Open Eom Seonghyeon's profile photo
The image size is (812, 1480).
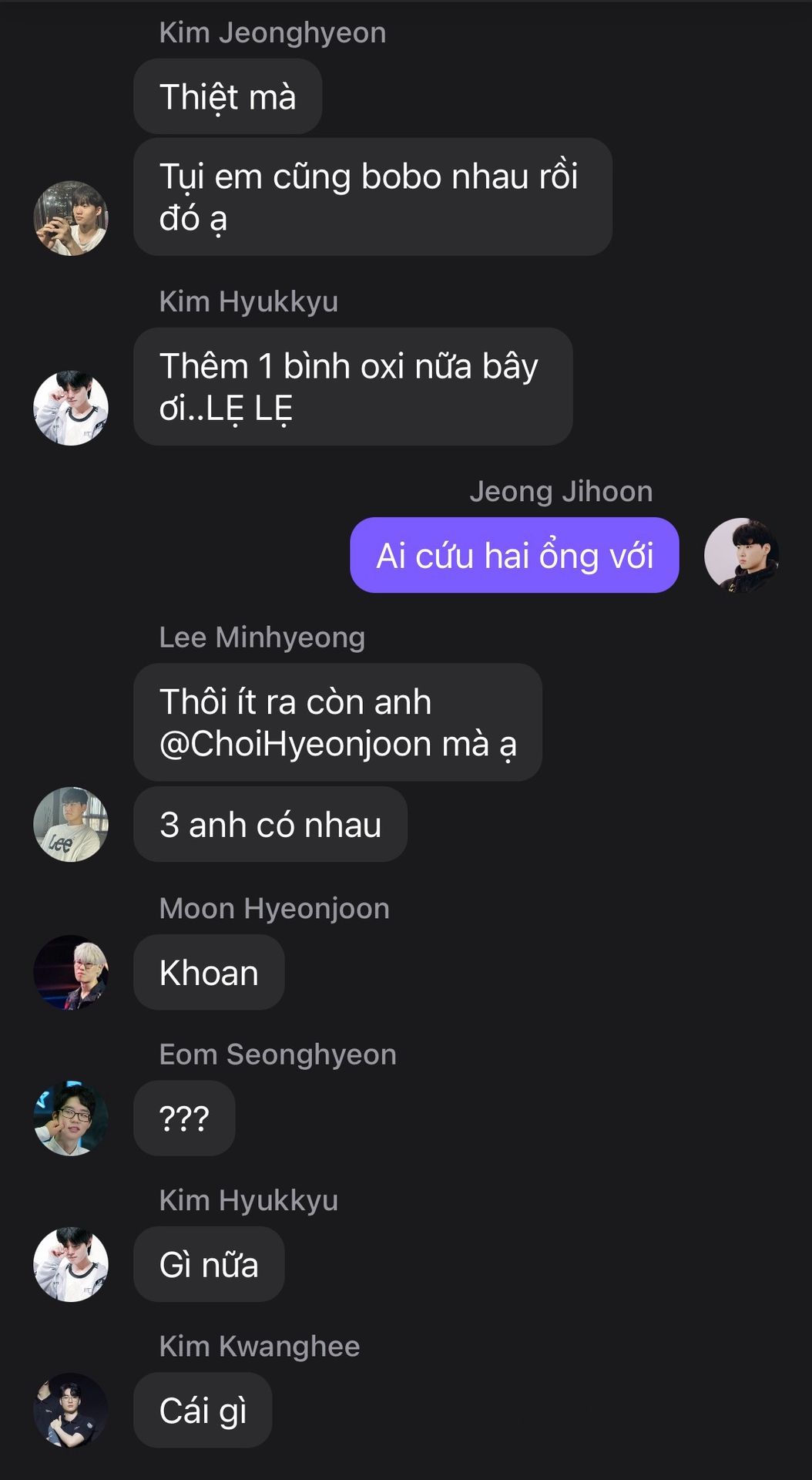tap(71, 1118)
